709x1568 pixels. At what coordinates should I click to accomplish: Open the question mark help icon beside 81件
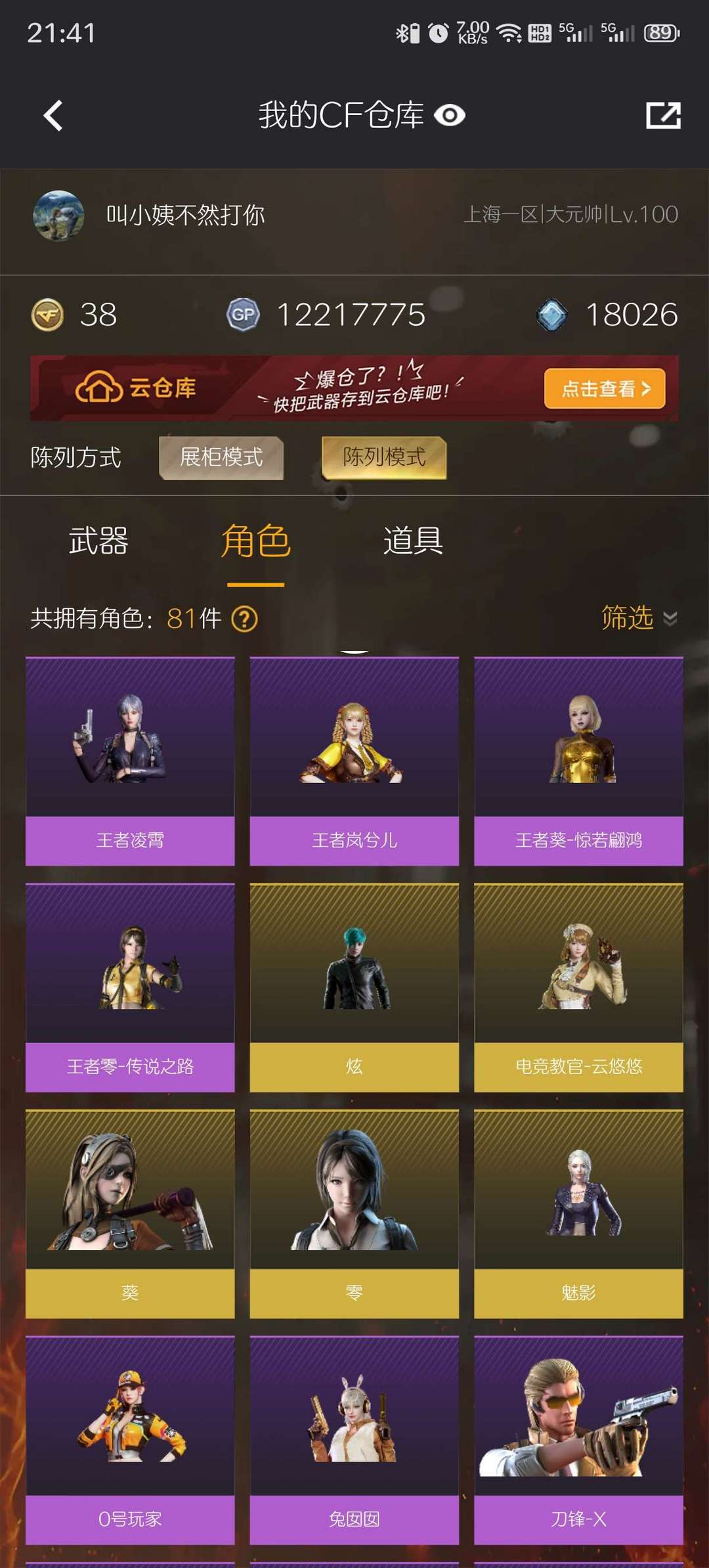(244, 618)
